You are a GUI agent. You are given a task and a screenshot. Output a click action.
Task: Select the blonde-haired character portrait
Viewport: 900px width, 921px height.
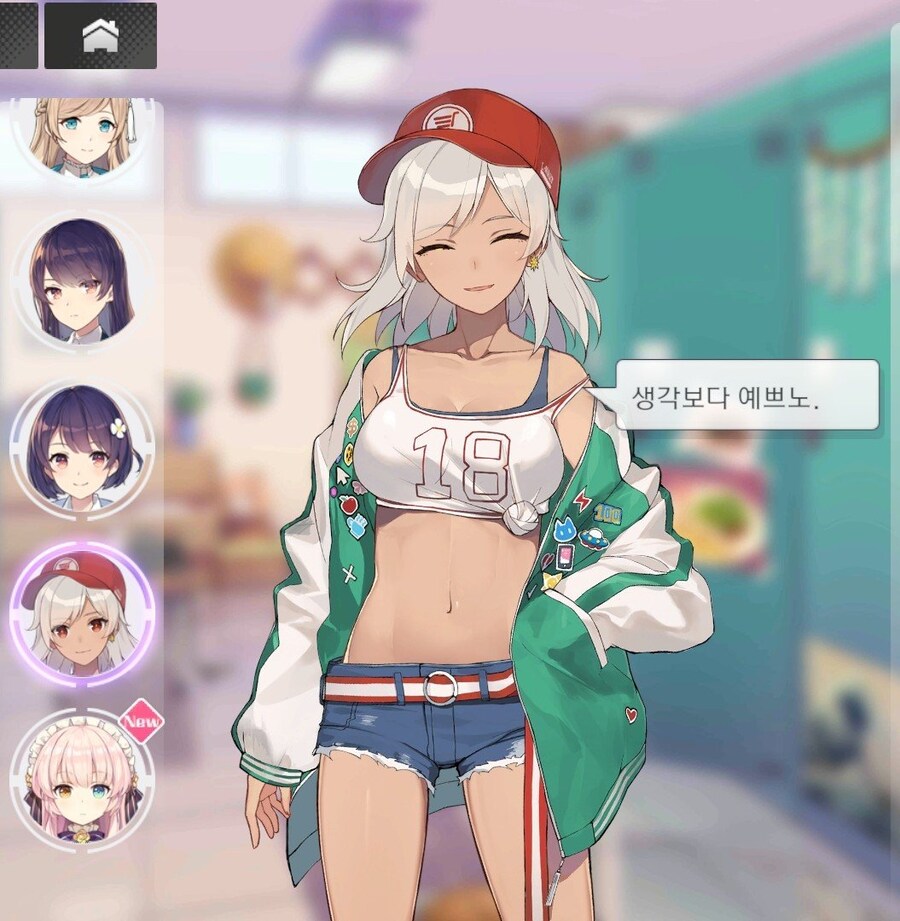click(82, 137)
